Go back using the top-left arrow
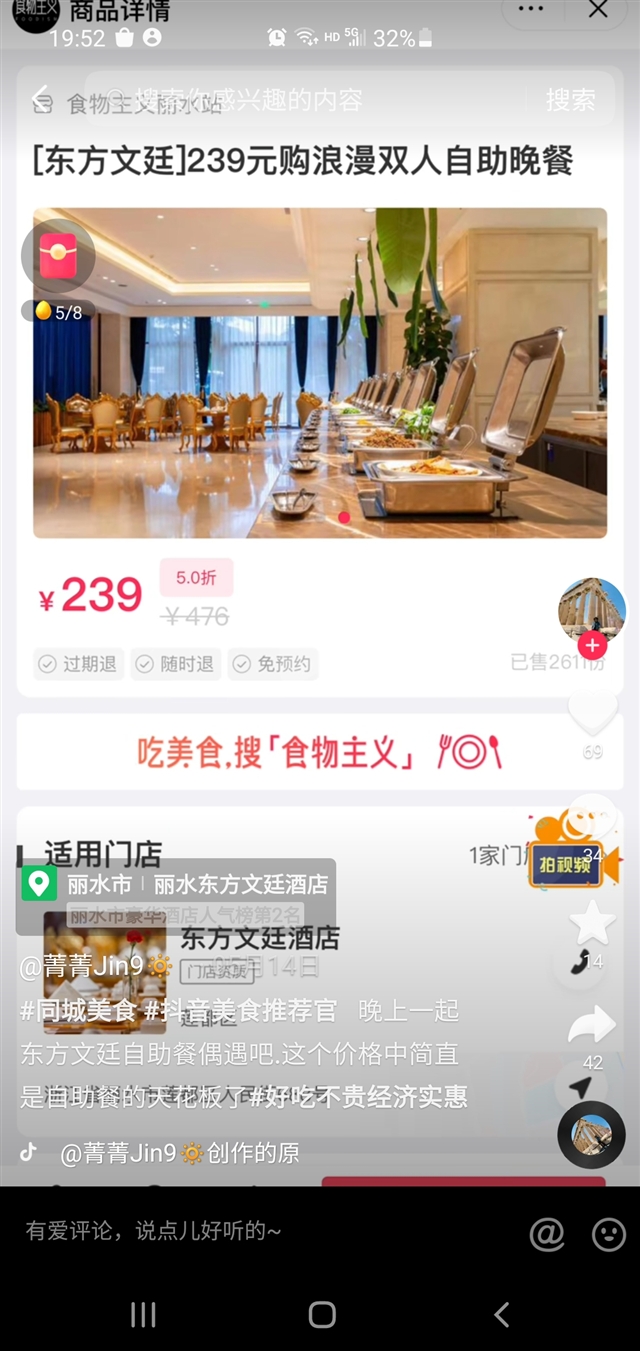 click(41, 98)
